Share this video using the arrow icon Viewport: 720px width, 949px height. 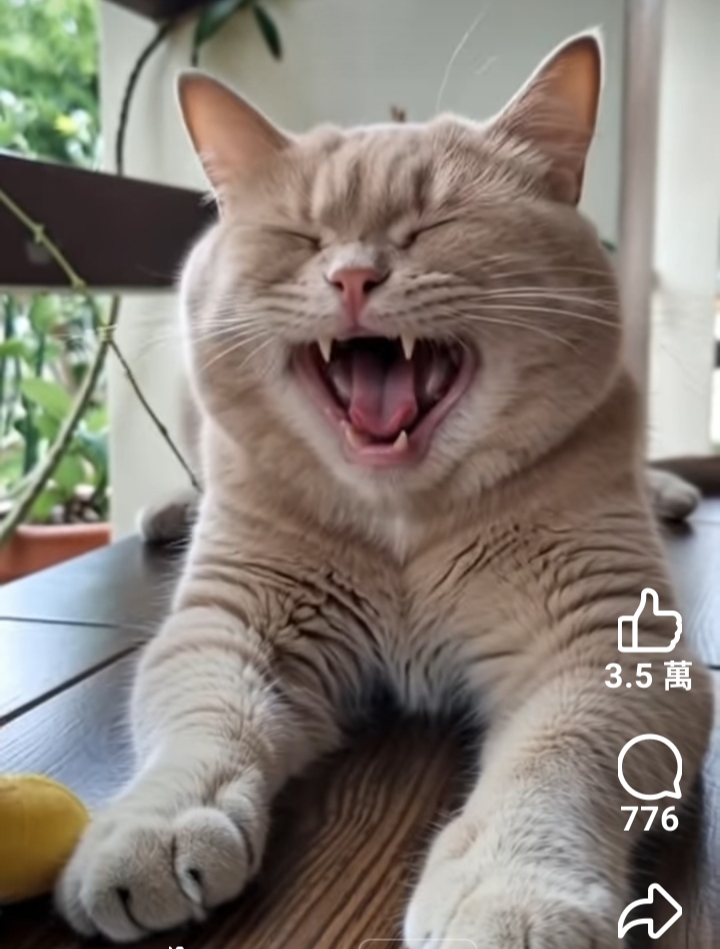649,910
